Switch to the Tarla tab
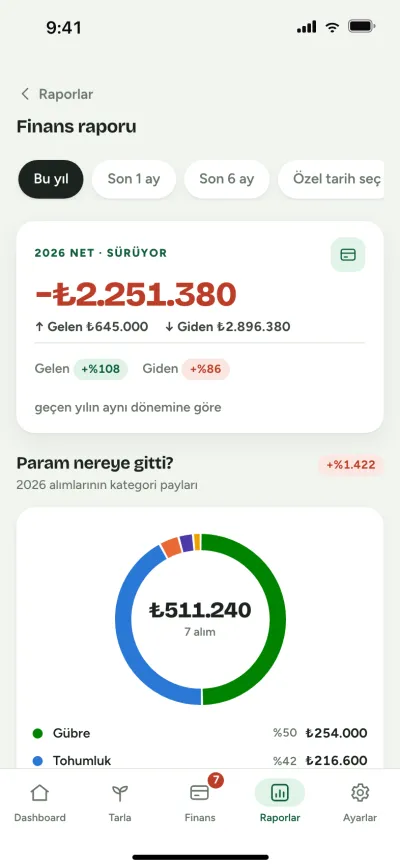Viewport: 400px width, 868px height. tap(120, 802)
